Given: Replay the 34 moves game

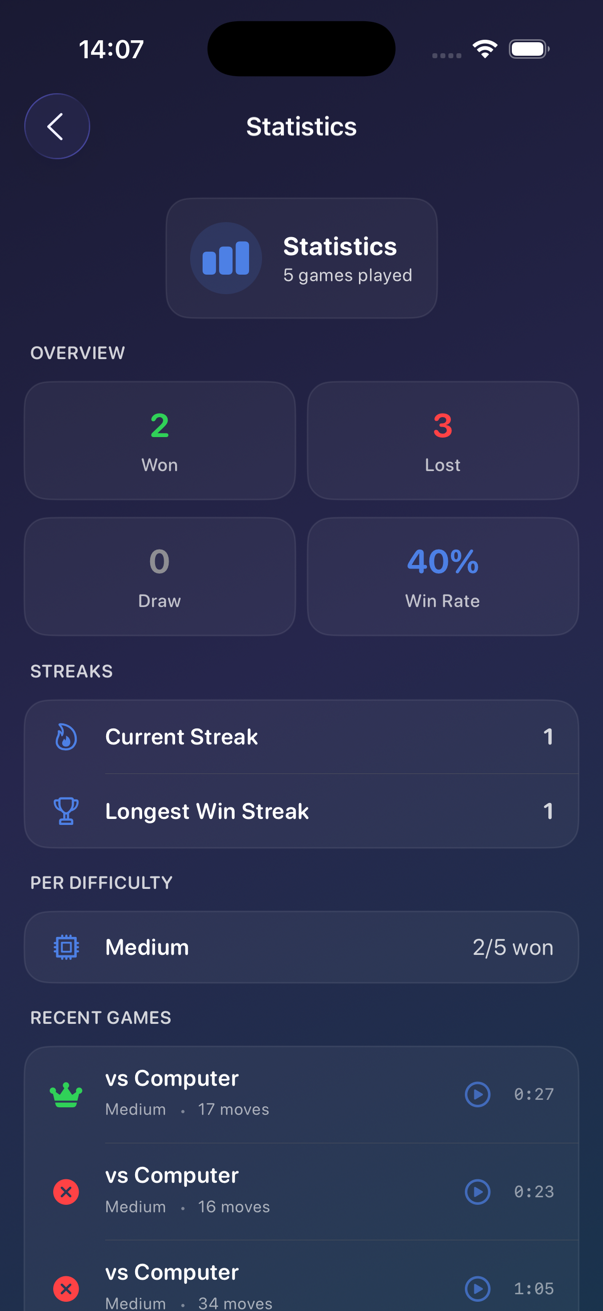Looking at the screenshot, I should (478, 1288).
